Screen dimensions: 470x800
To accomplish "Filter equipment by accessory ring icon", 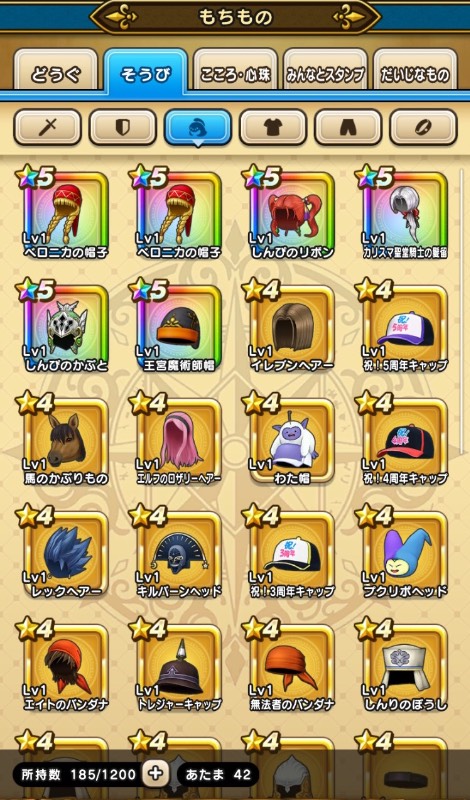I will pyautogui.click(x=423, y=127).
